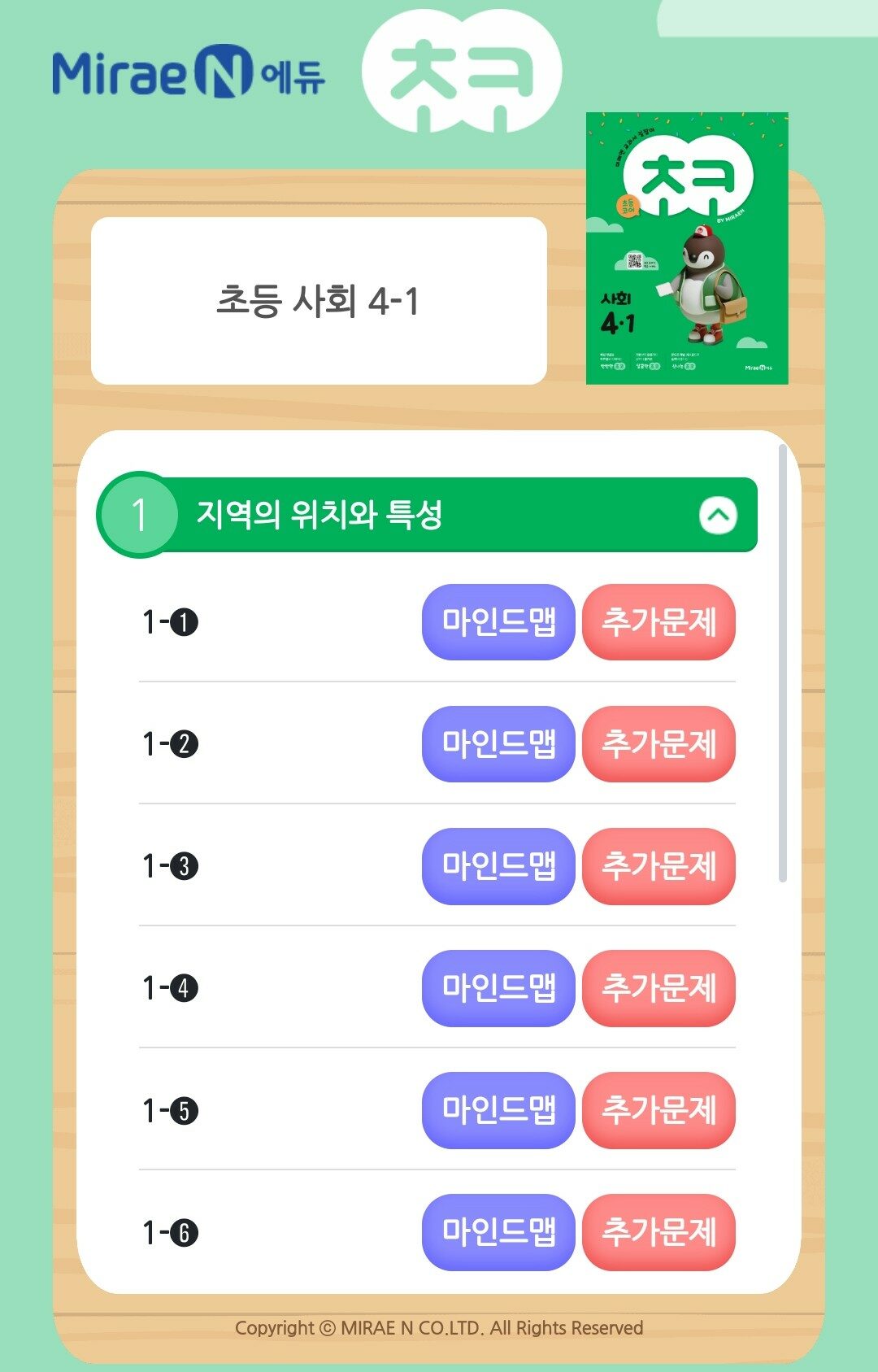
Task: View 추가문제 for lesson 1-❷
Action: (658, 744)
